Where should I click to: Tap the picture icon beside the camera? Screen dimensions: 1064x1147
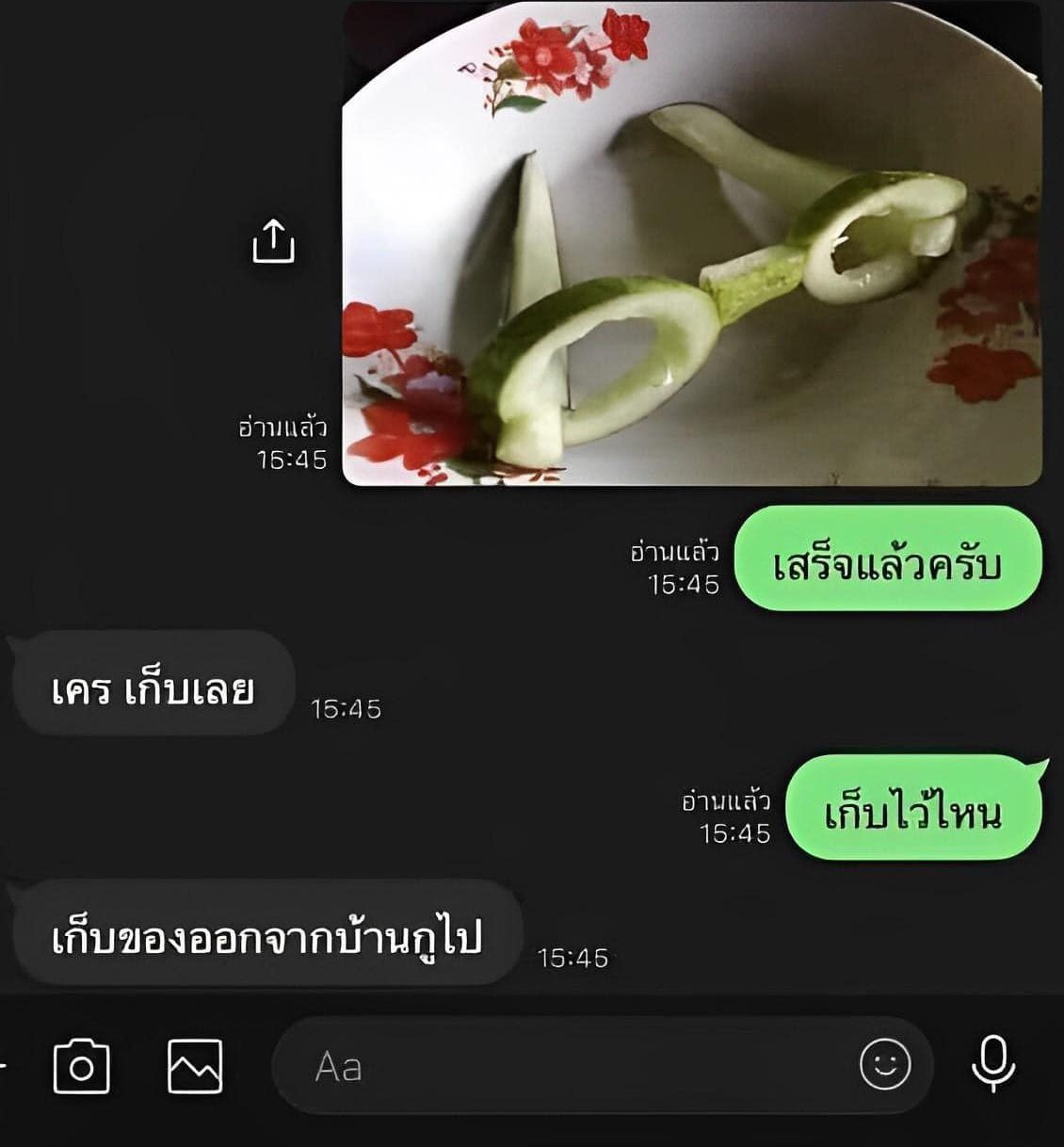tap(193, 1067)
